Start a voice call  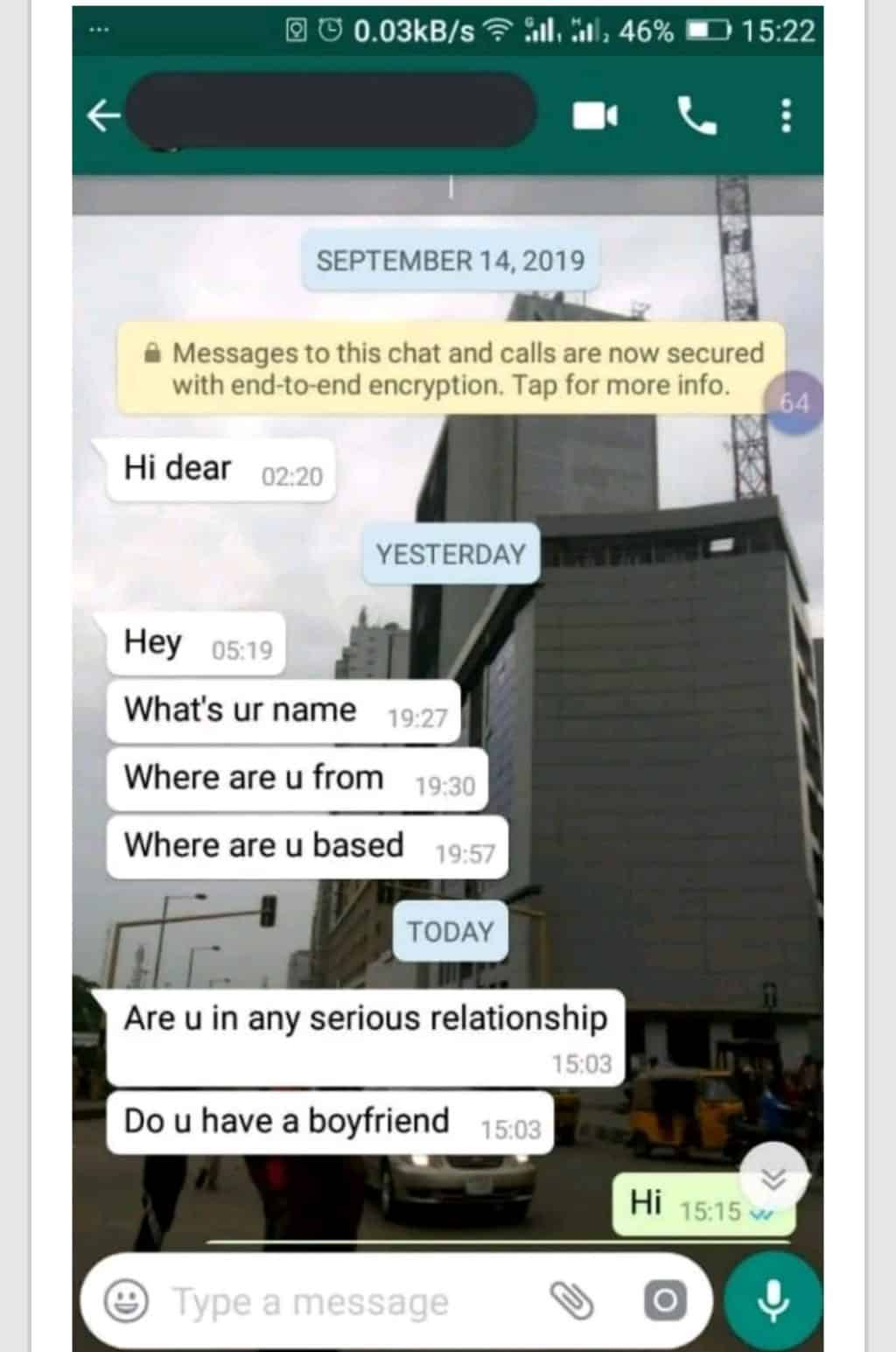[x=696, y=116]
